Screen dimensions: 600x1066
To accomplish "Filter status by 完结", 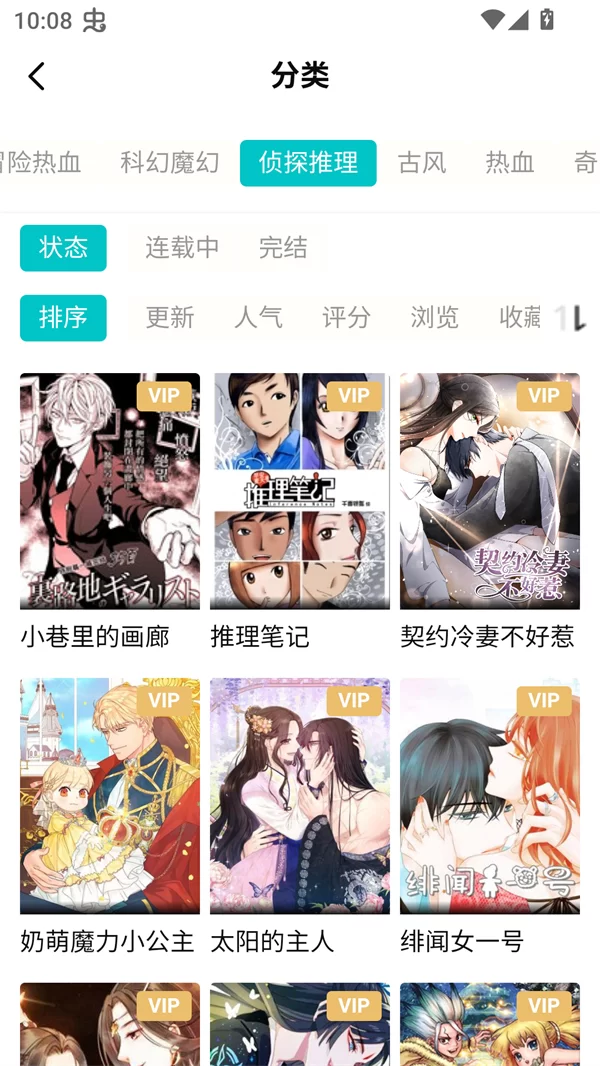I will coord(283,248).
